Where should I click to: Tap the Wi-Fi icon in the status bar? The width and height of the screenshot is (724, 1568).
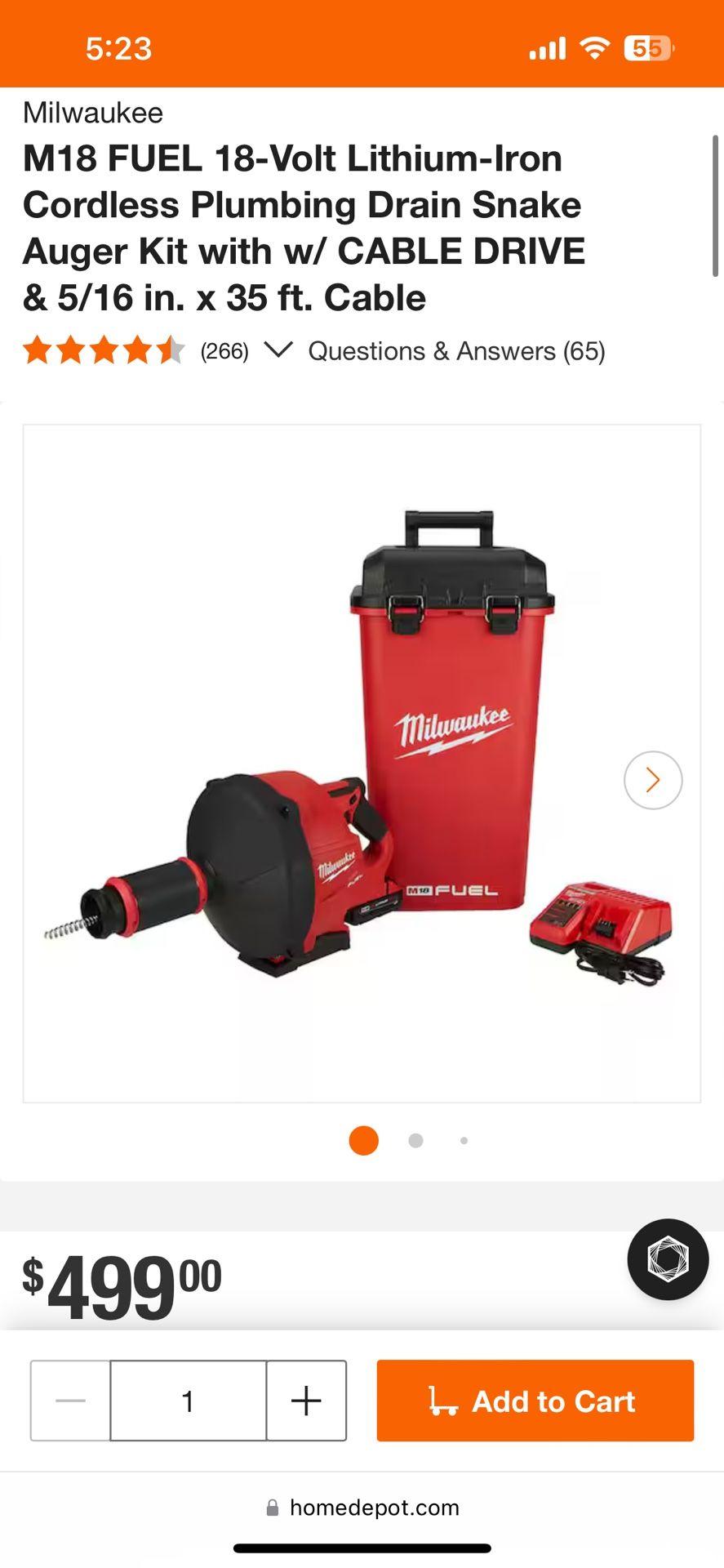click(593, 47)
